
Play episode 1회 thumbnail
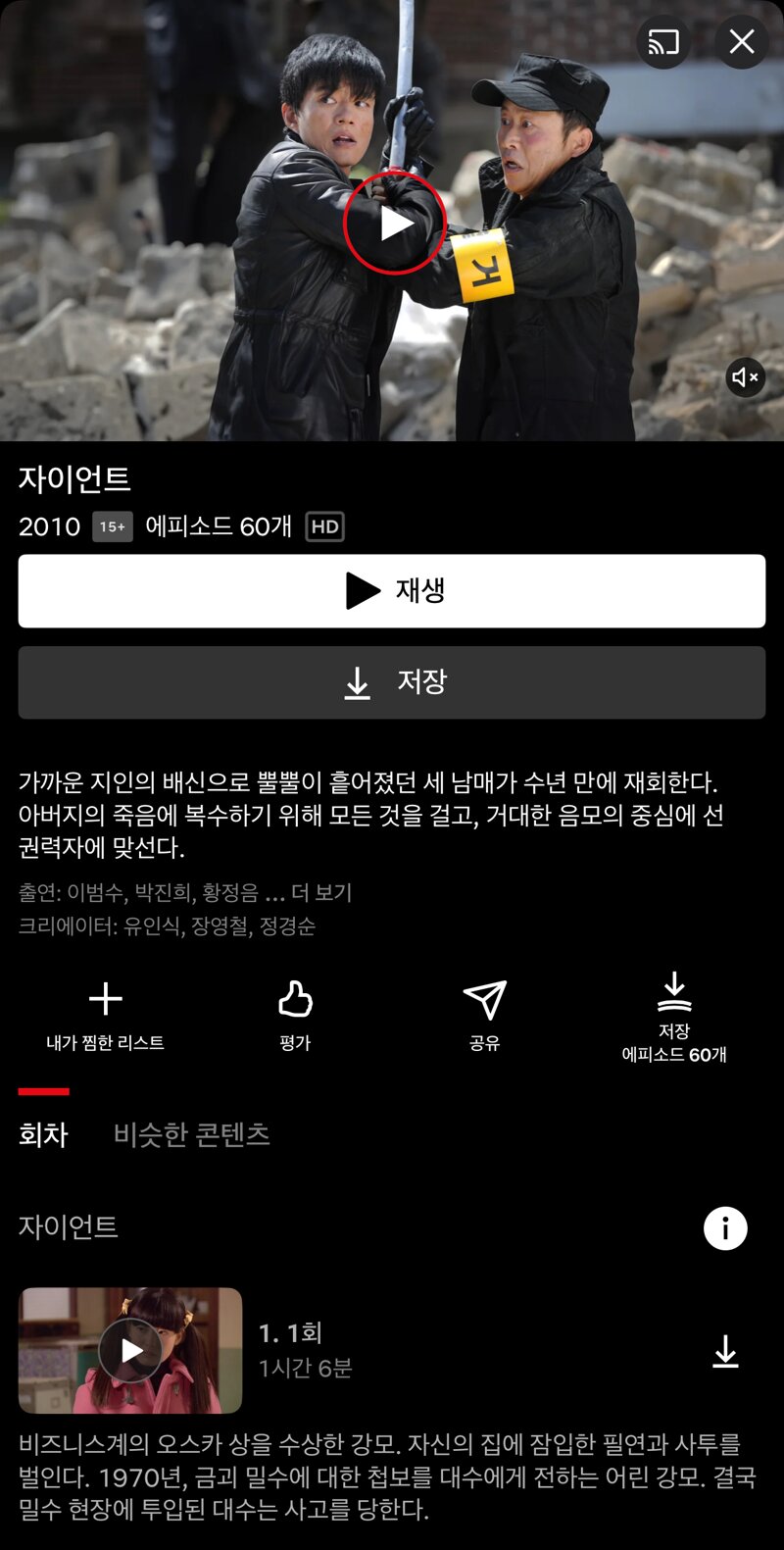pyautogui.click(x=130, y=1351)
